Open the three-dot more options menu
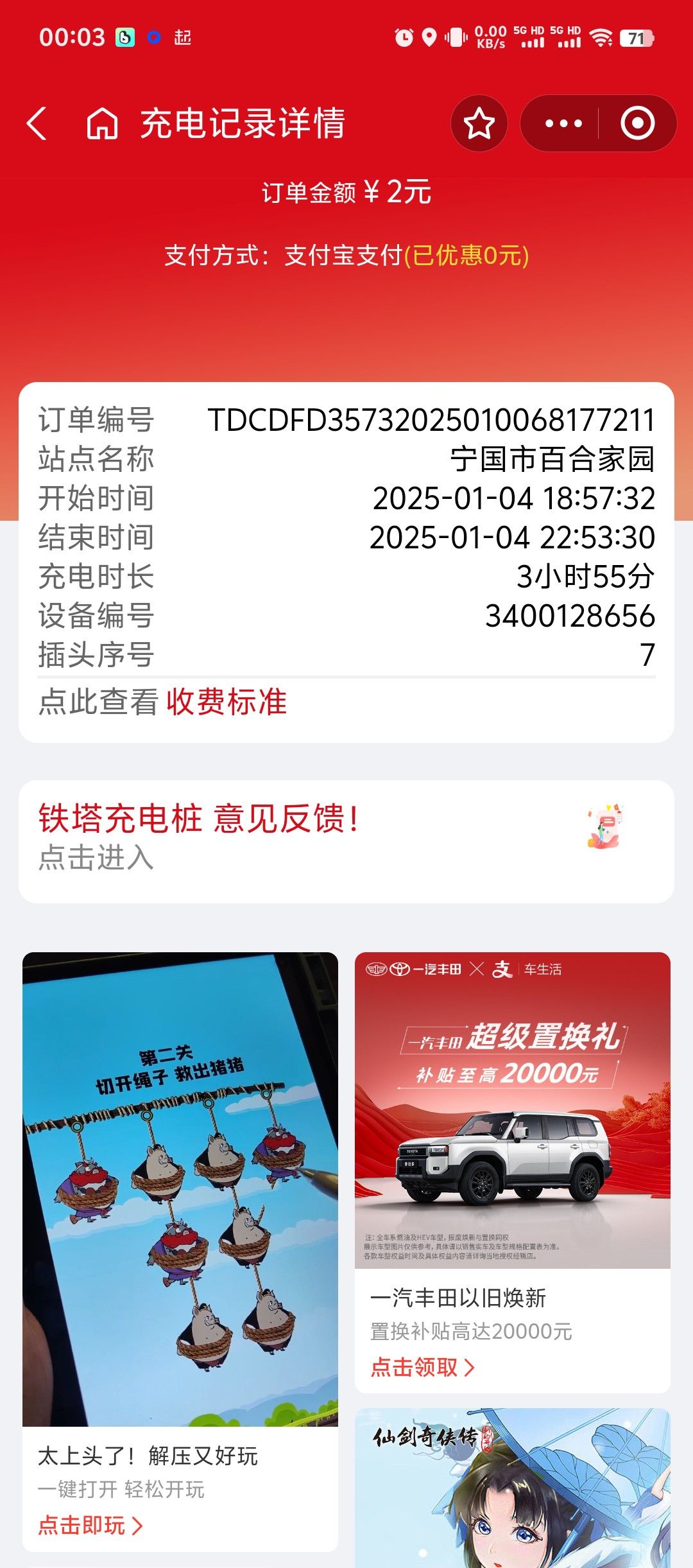Screen dimensions: 693x1568 pos(563,123)
